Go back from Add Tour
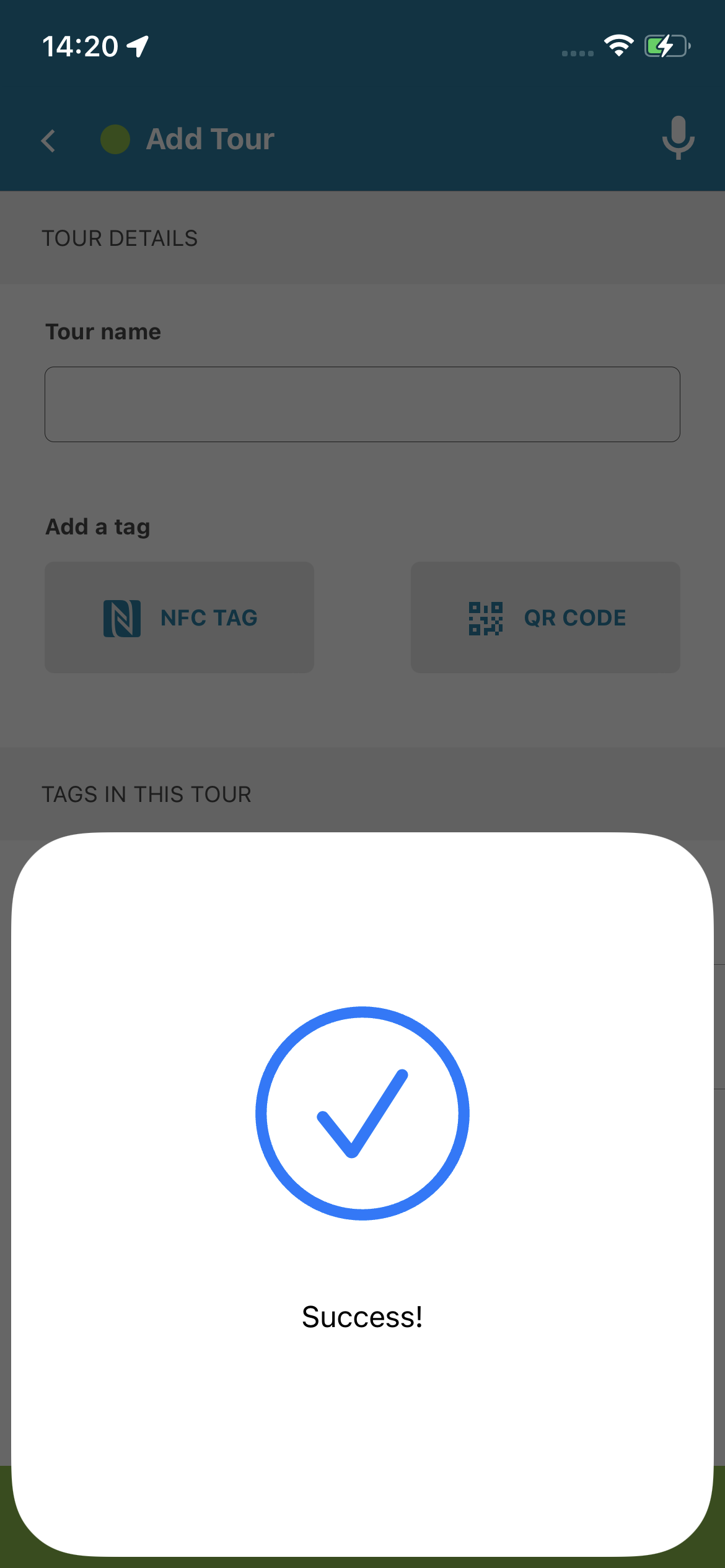This screenshot has height=1568, width=725. click(48, 141)
